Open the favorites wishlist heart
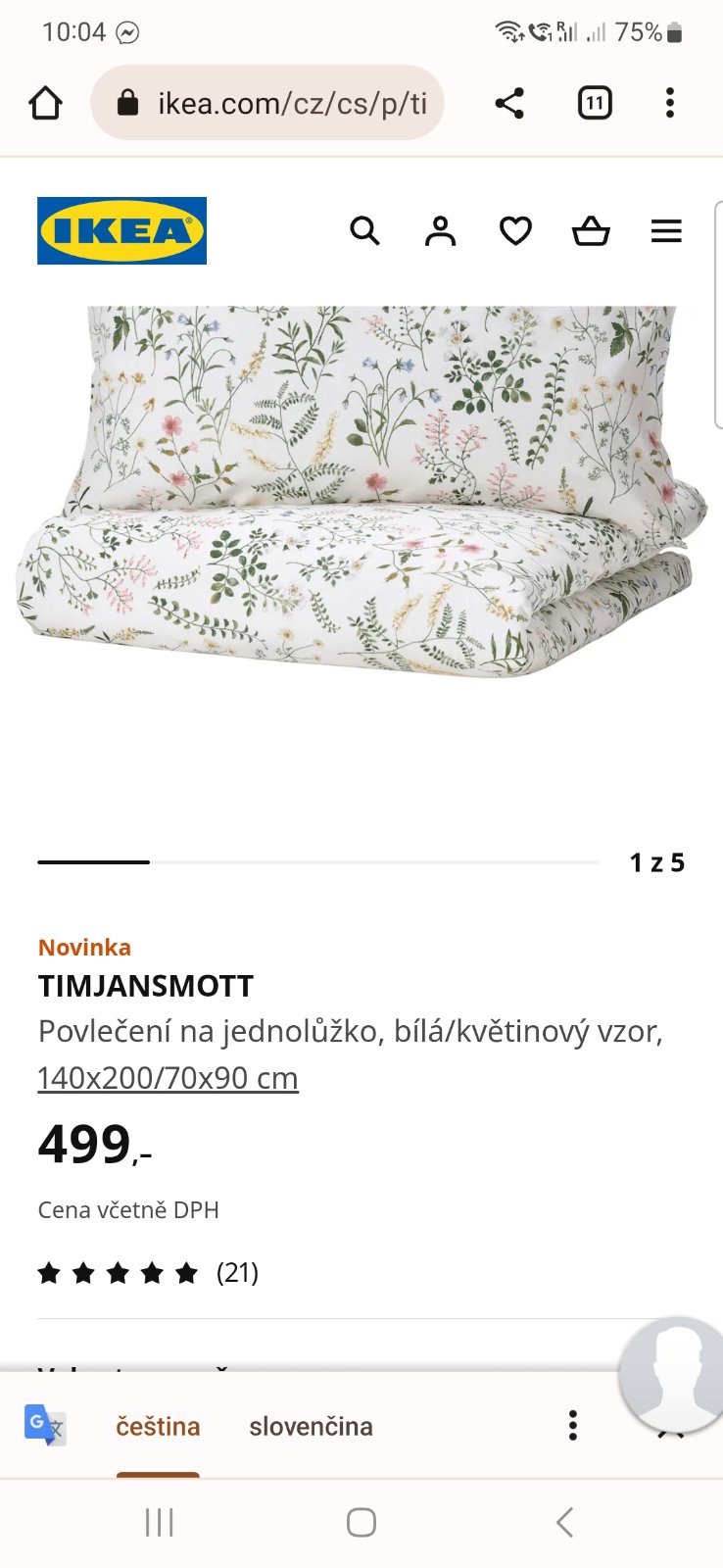Viewport: 723px width, 1568px height. pos(515,231)
